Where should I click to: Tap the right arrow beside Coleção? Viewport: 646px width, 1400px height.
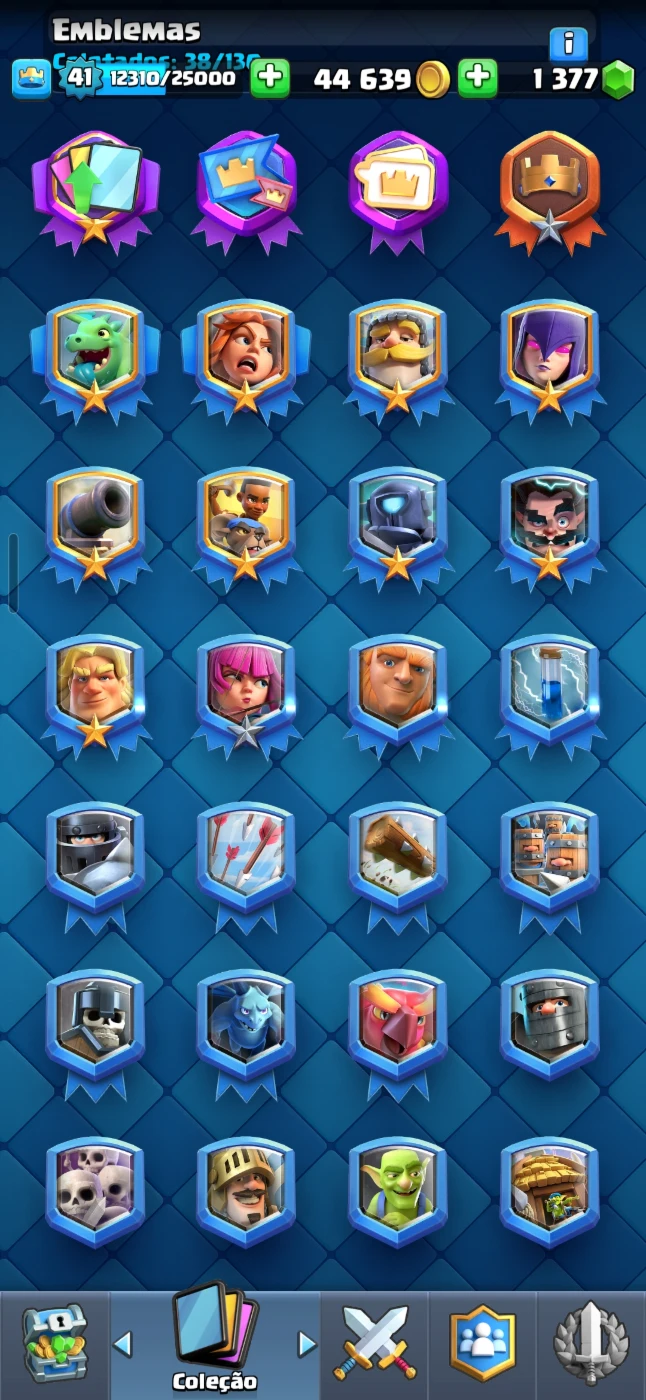coord(307,1344)
